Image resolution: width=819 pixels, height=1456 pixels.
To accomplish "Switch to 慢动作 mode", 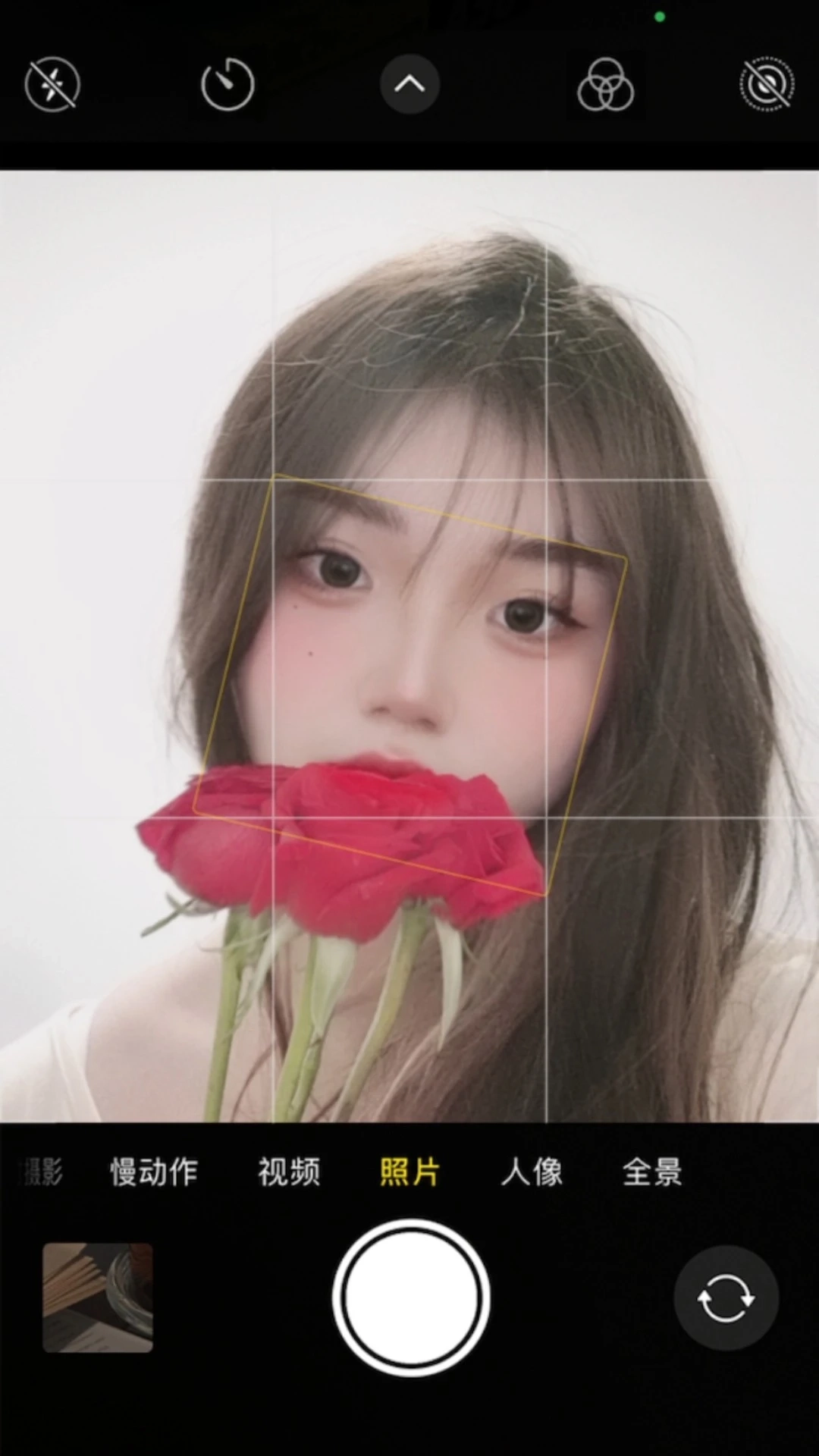I will 154,1172.
